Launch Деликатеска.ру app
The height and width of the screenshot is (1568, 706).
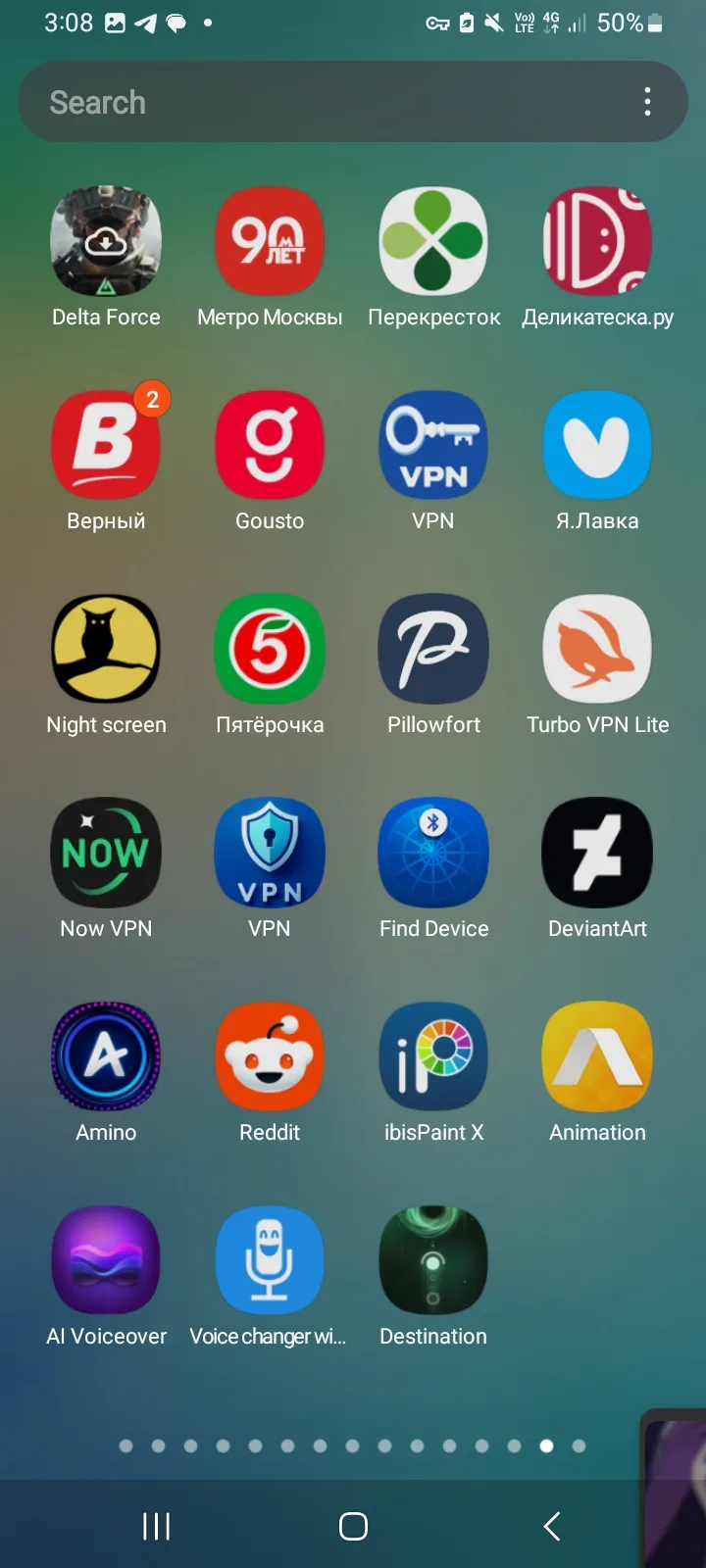[x=597, y=241]
